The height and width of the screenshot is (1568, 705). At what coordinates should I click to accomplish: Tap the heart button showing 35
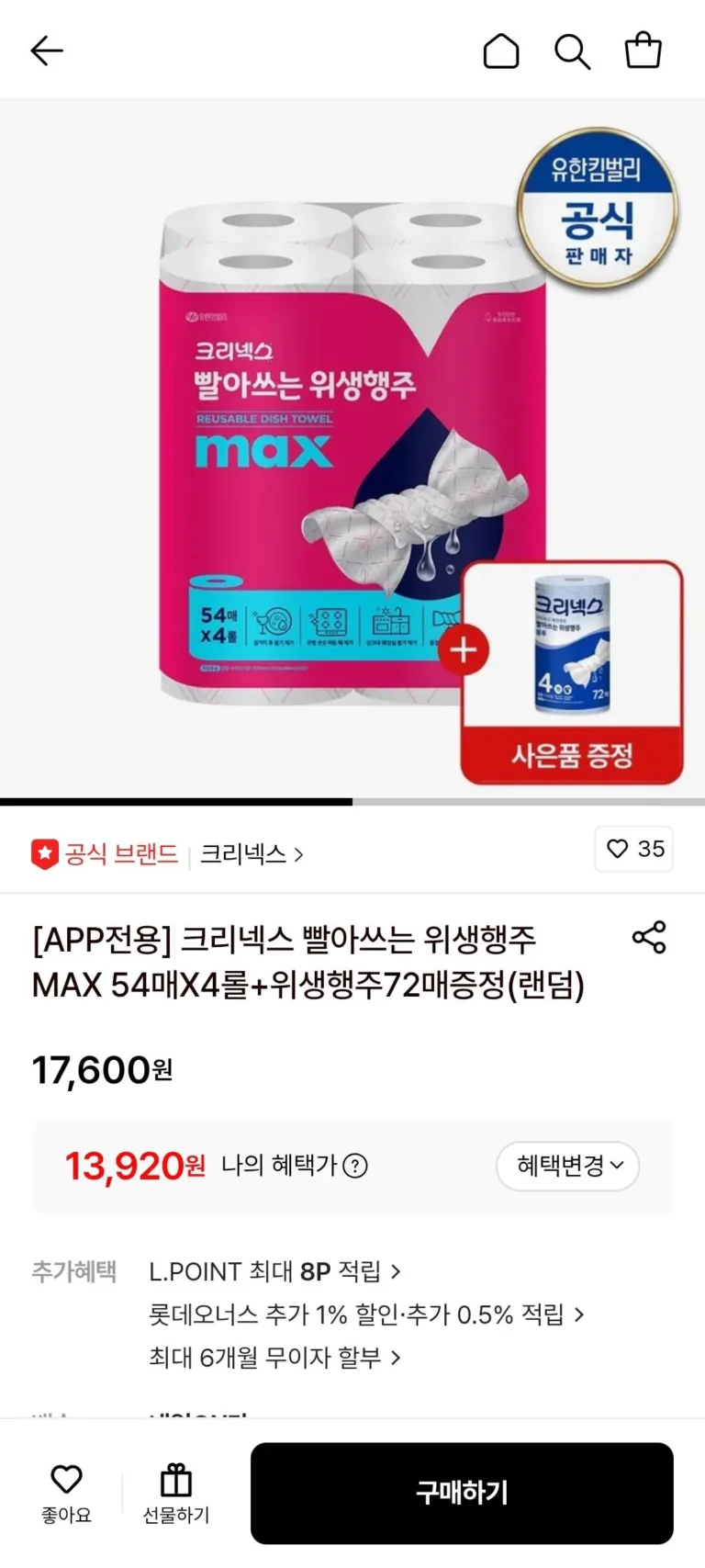pyautogui.click(x=635, y=849)
